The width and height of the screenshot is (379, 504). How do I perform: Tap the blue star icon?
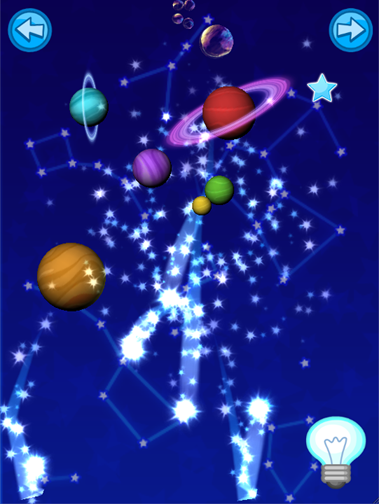[x=322, y=88]
